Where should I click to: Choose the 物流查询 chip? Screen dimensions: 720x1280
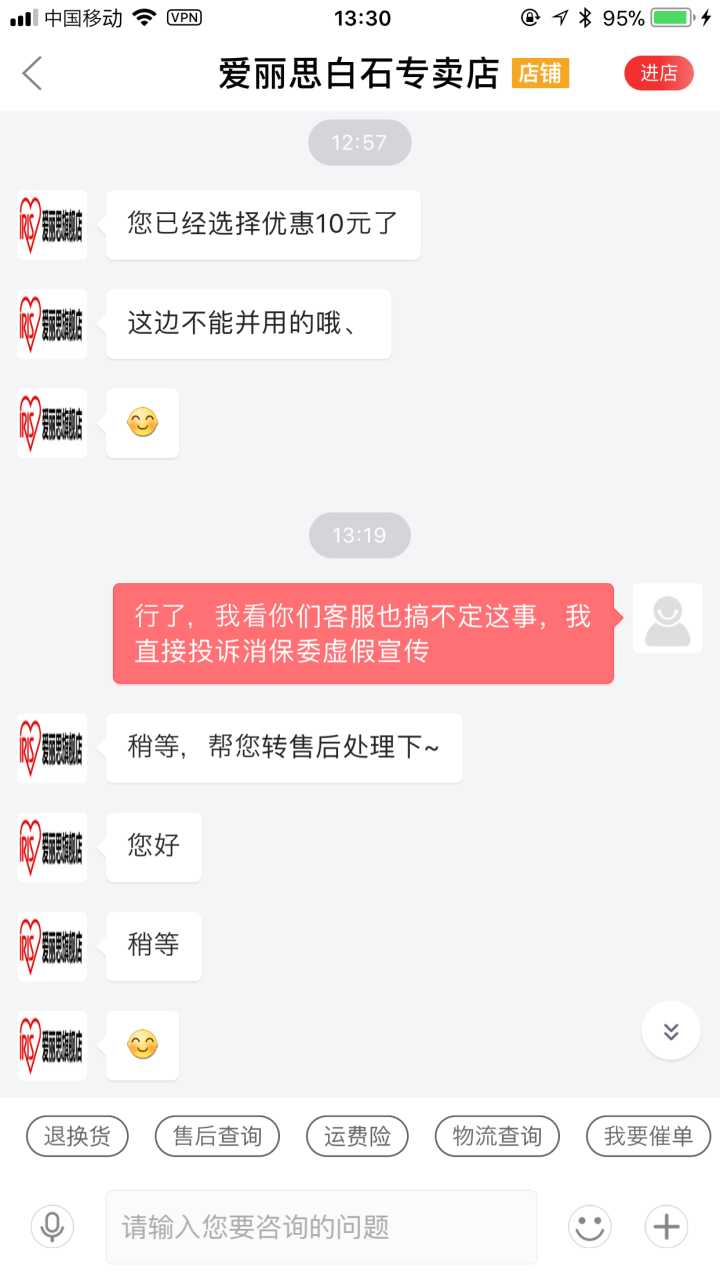click(497, 1136)
